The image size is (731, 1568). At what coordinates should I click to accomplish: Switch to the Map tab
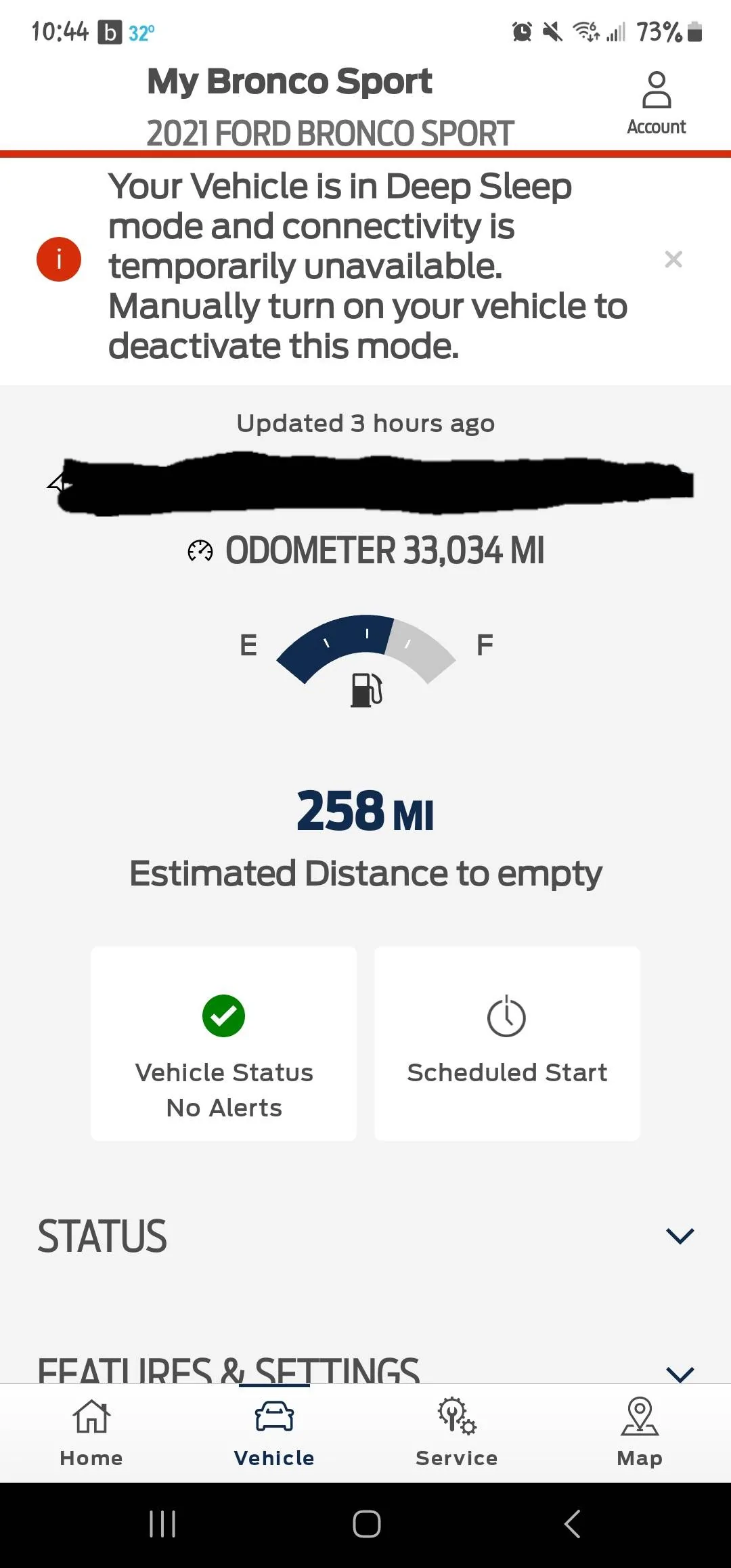640,1431
